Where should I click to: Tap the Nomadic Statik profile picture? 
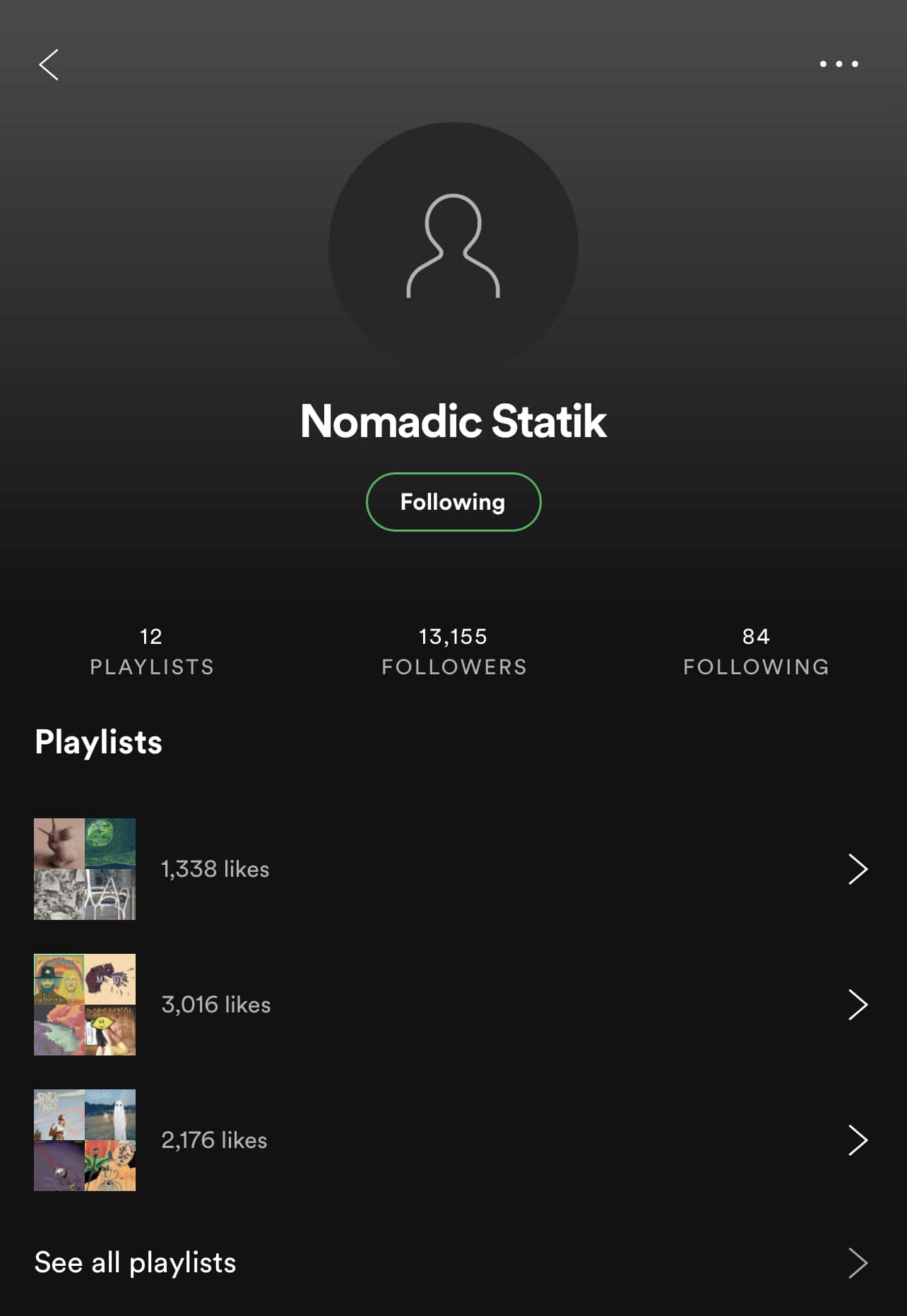(453, 247)
